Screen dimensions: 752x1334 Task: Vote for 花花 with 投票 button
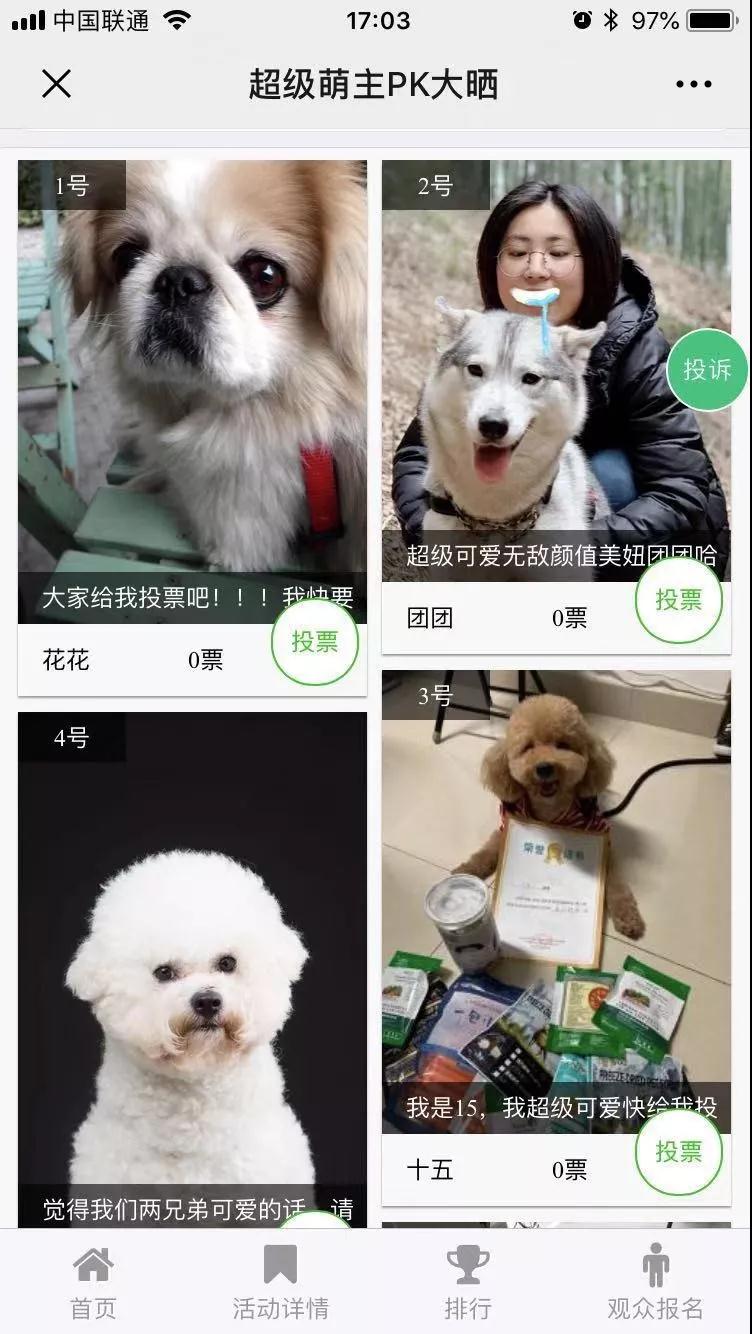314,642
